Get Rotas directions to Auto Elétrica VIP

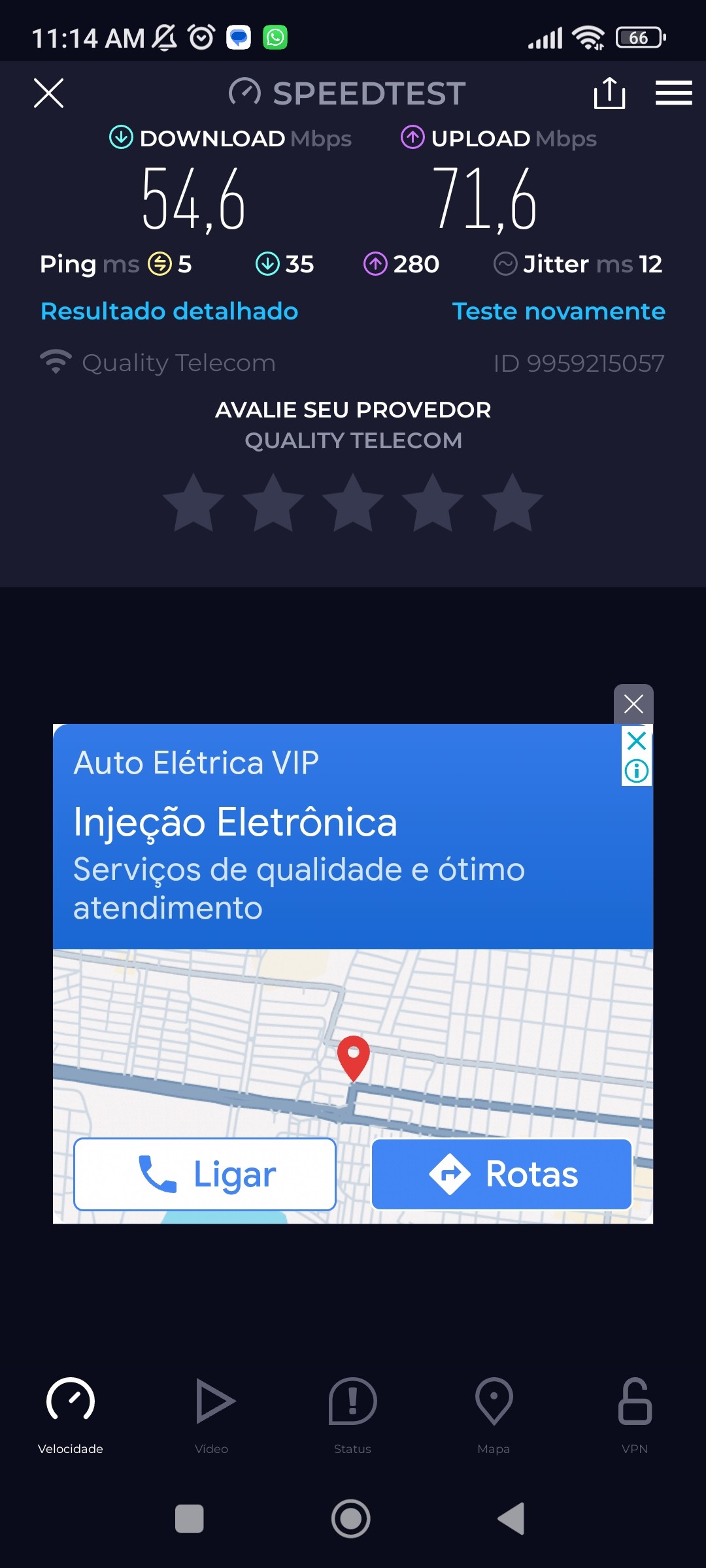coord(501,1174)
